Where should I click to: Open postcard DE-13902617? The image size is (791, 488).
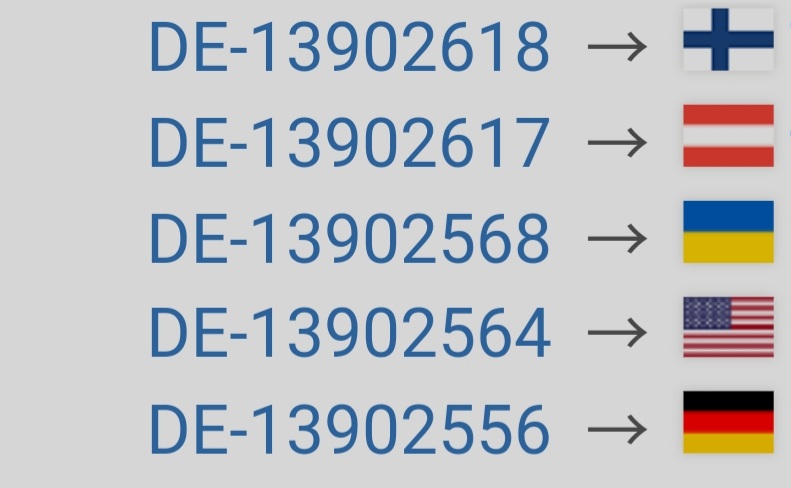click(349, 143)
